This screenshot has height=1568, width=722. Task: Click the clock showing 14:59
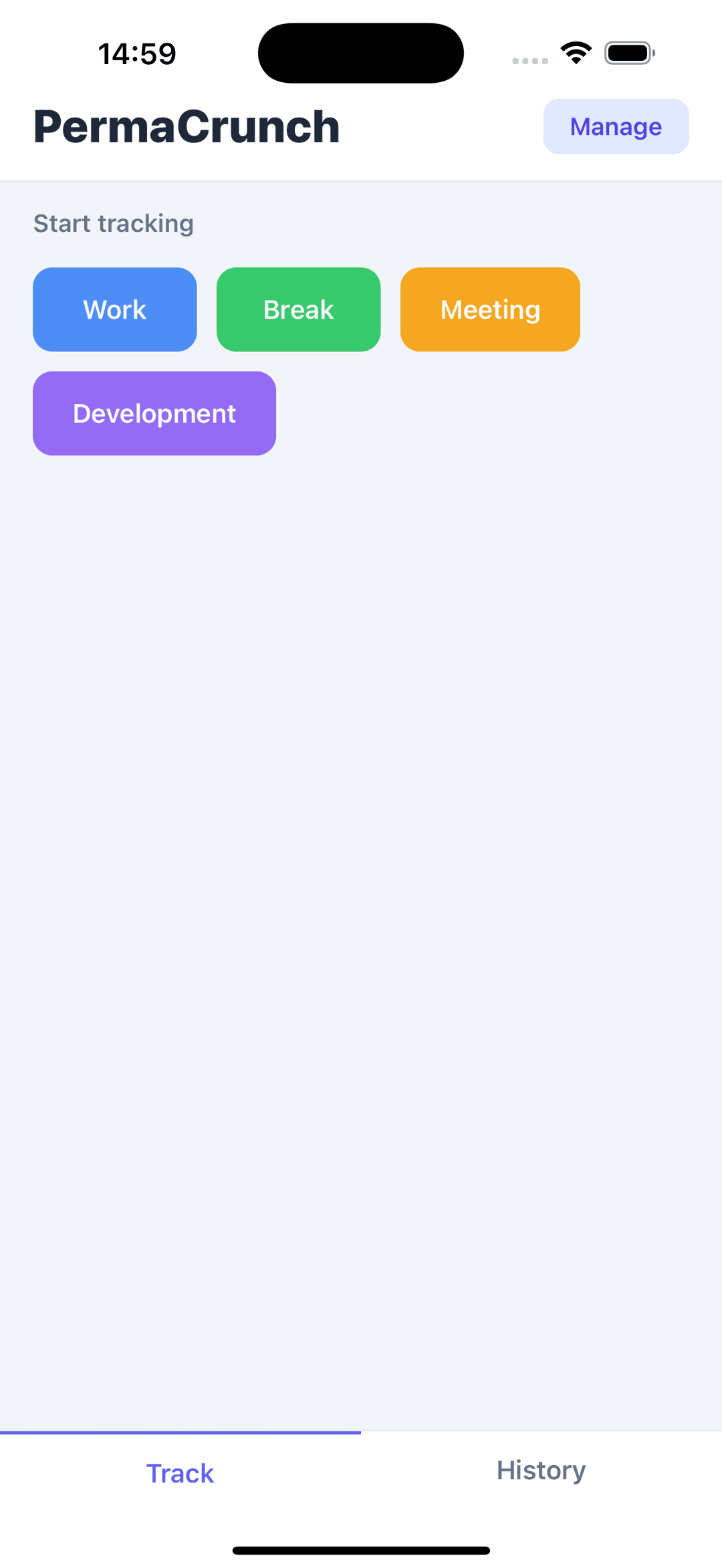point(136,53)
